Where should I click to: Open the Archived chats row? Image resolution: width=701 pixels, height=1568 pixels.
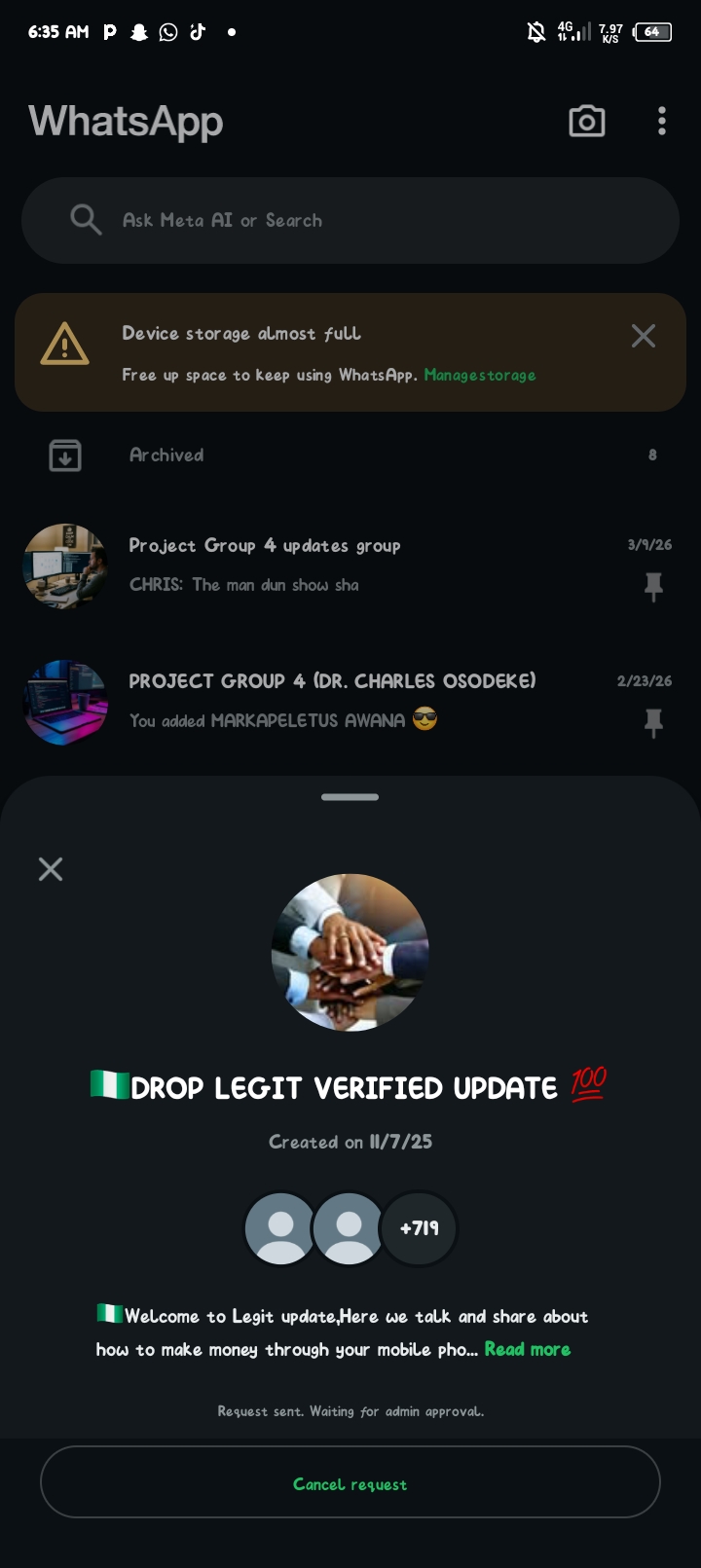click(350, 455)
